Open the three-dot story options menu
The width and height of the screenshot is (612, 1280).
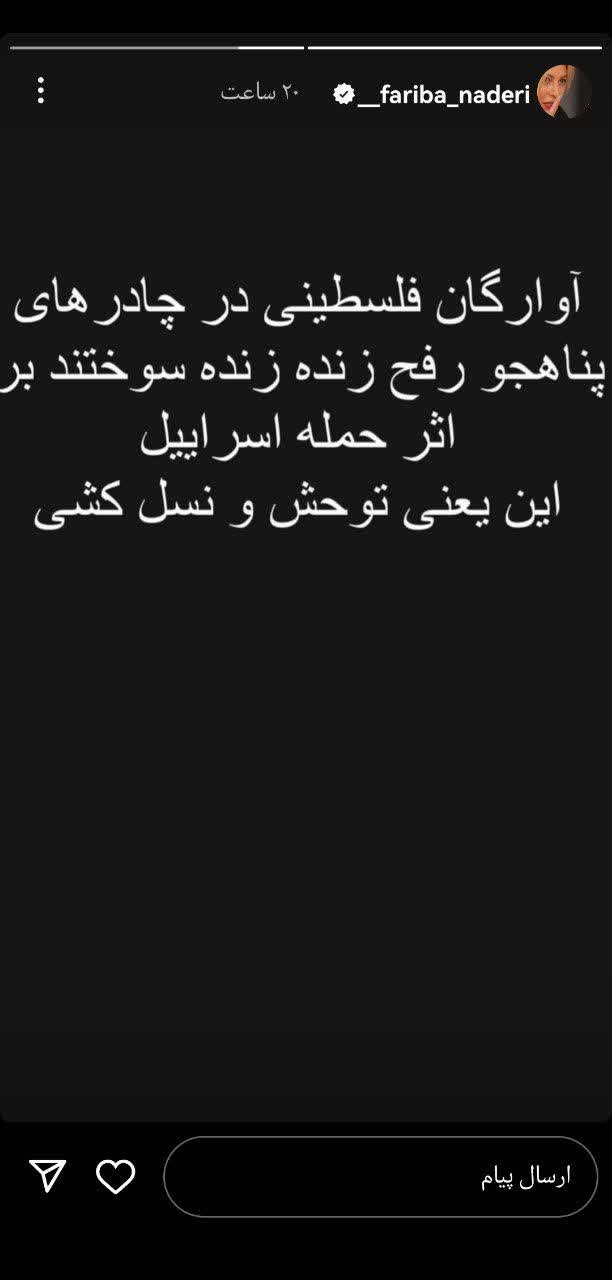click(x=41, y=91)
